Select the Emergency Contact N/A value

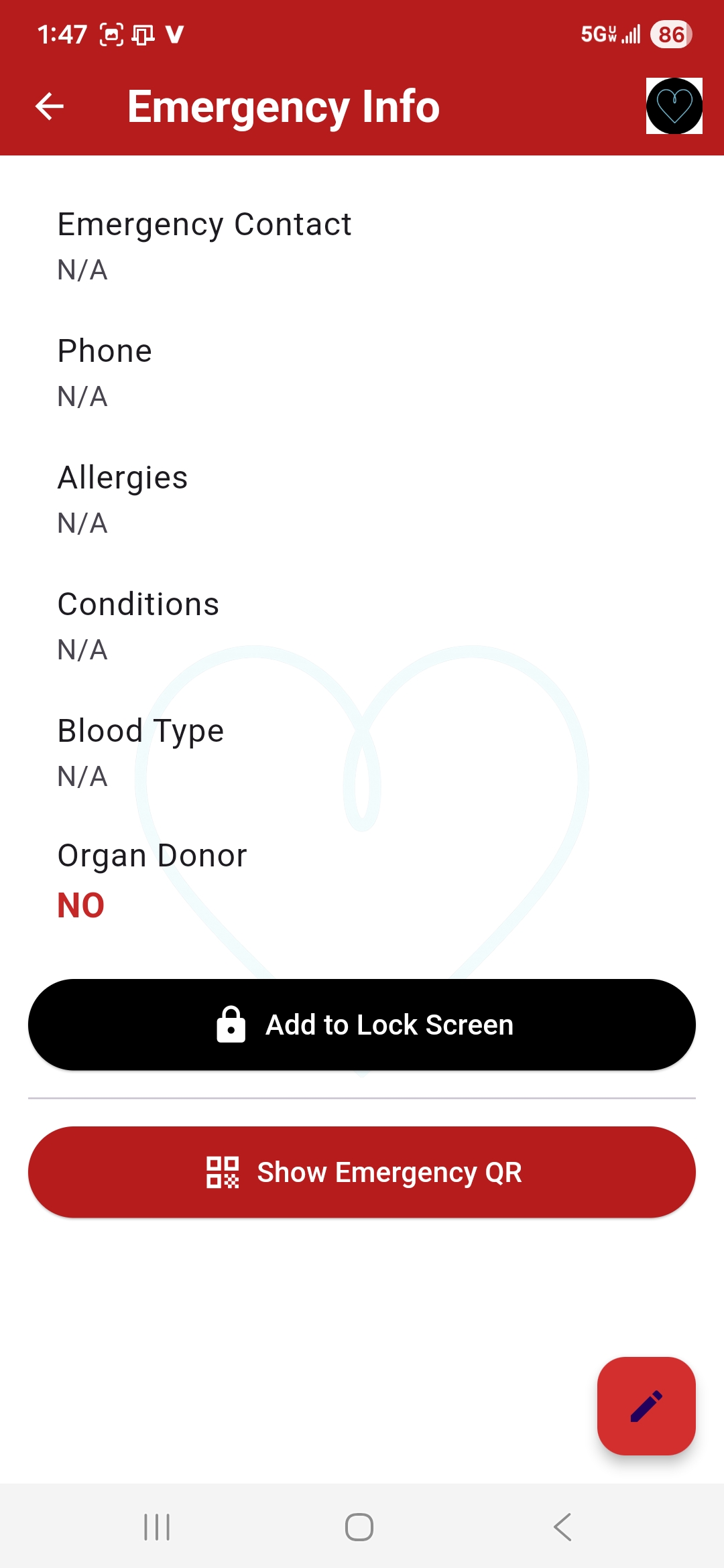click(82, 270)
